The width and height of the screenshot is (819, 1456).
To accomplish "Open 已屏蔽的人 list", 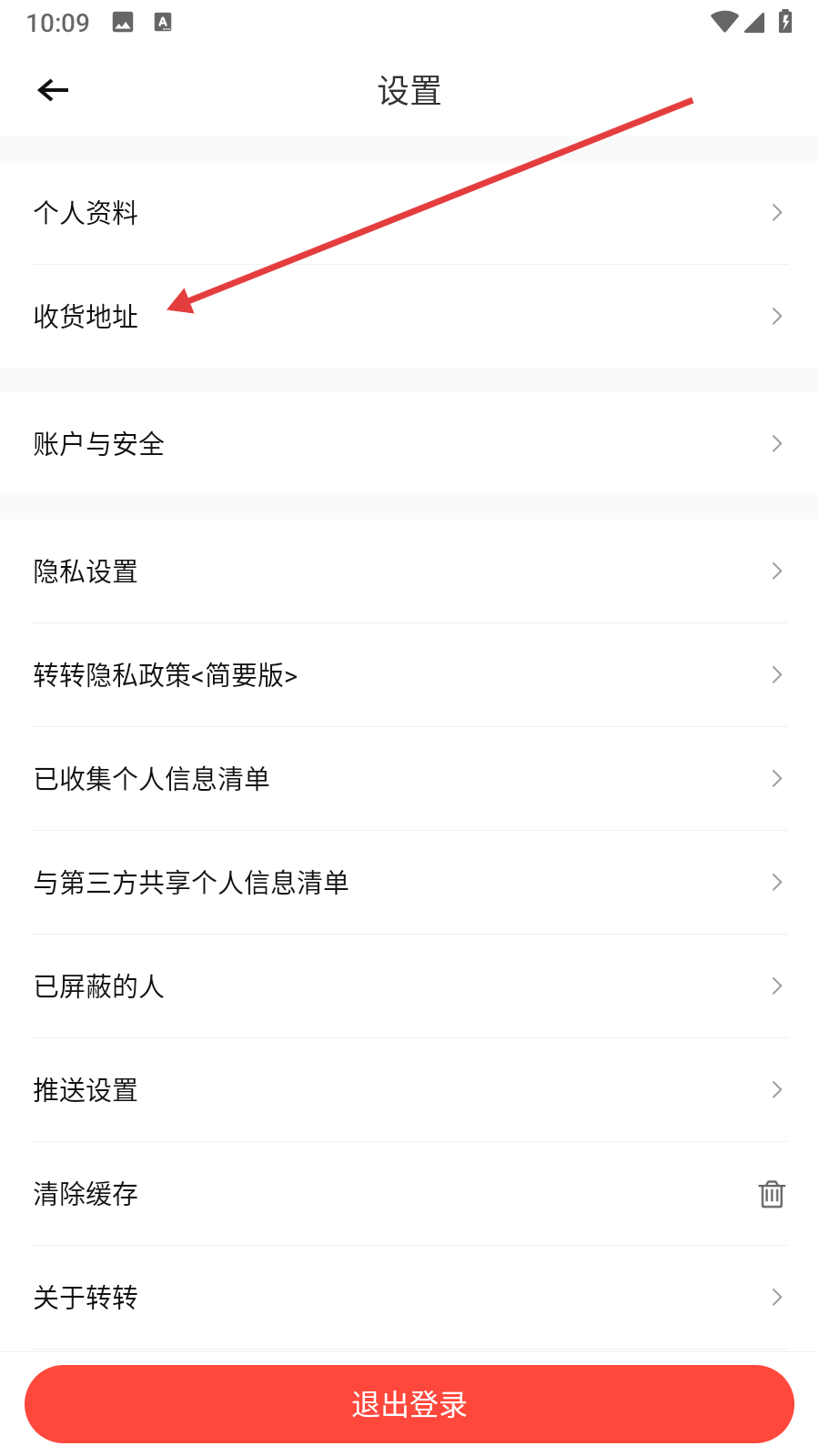I will pyautogui.click(x=409, y=986).
